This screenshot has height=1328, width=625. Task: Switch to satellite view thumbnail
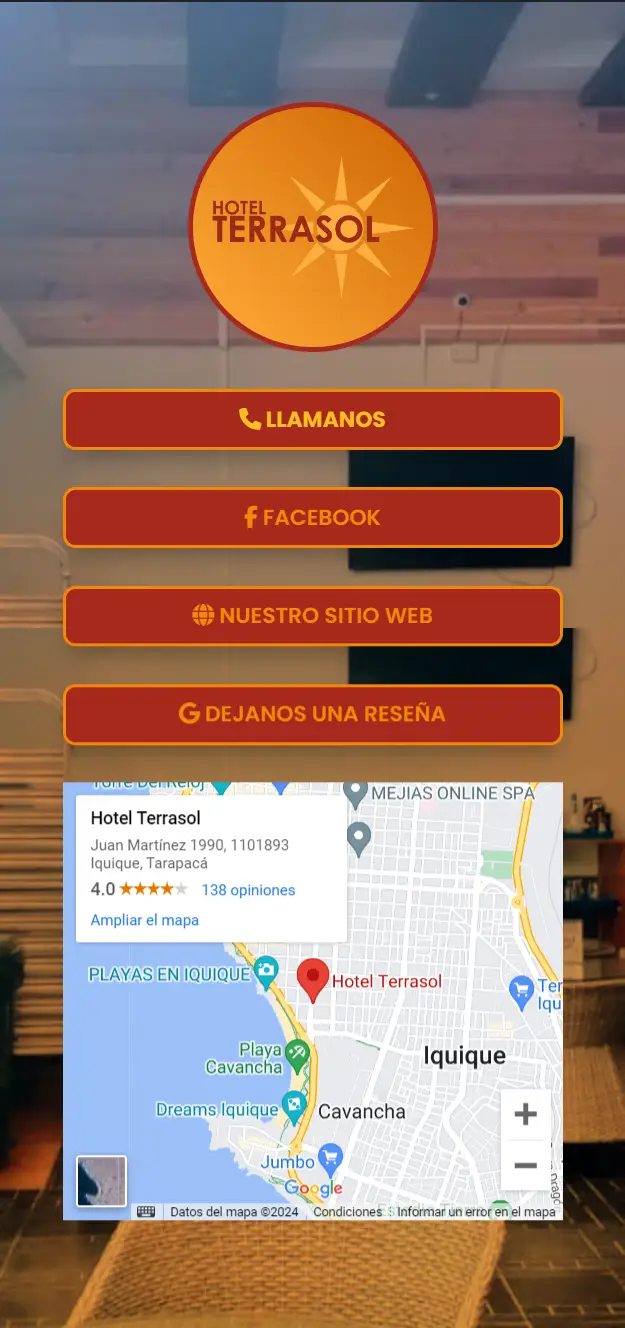(x=102, y=1181)
